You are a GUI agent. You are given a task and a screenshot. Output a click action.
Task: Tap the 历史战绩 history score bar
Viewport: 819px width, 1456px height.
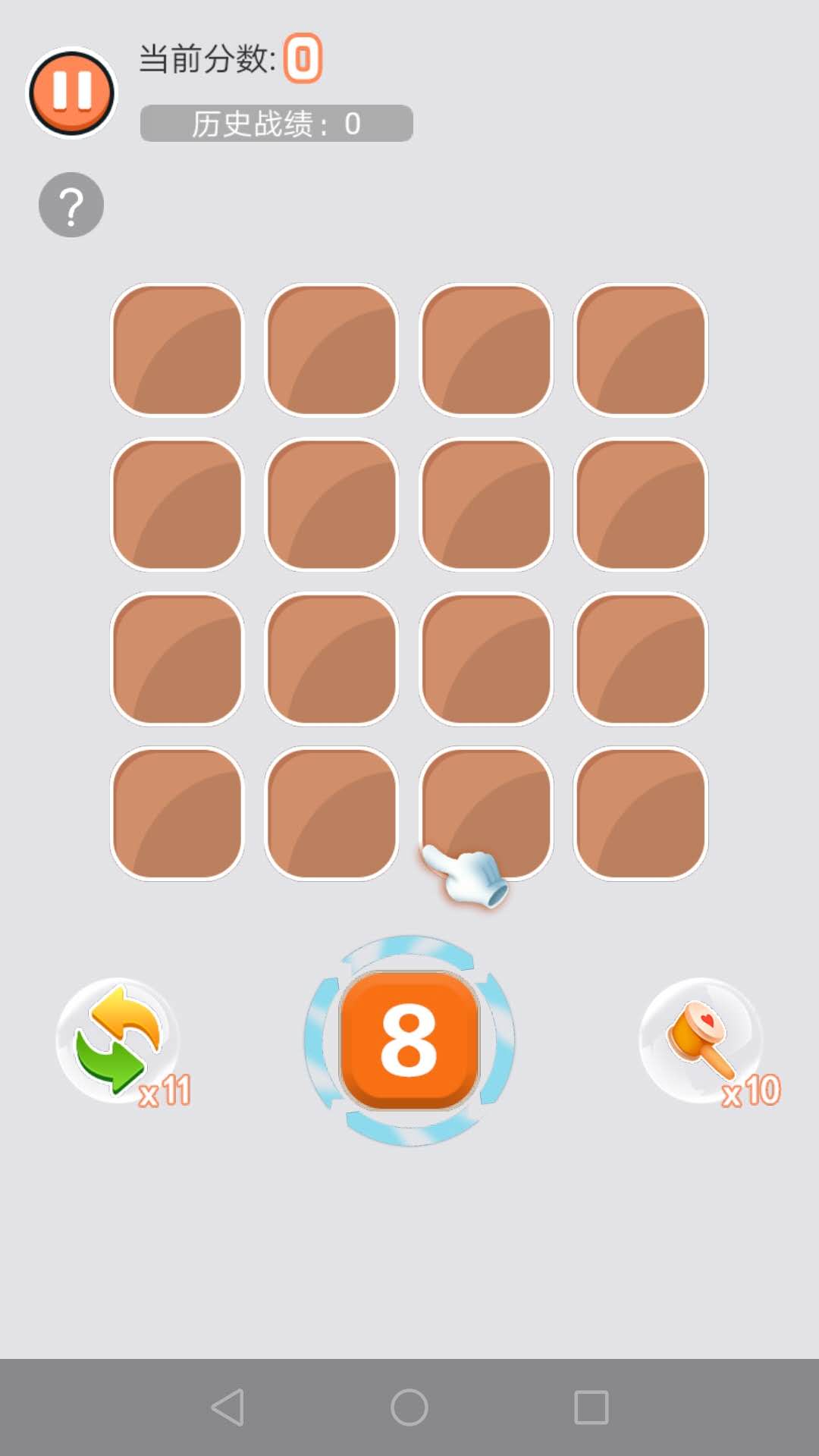click(x=276, y=124)
